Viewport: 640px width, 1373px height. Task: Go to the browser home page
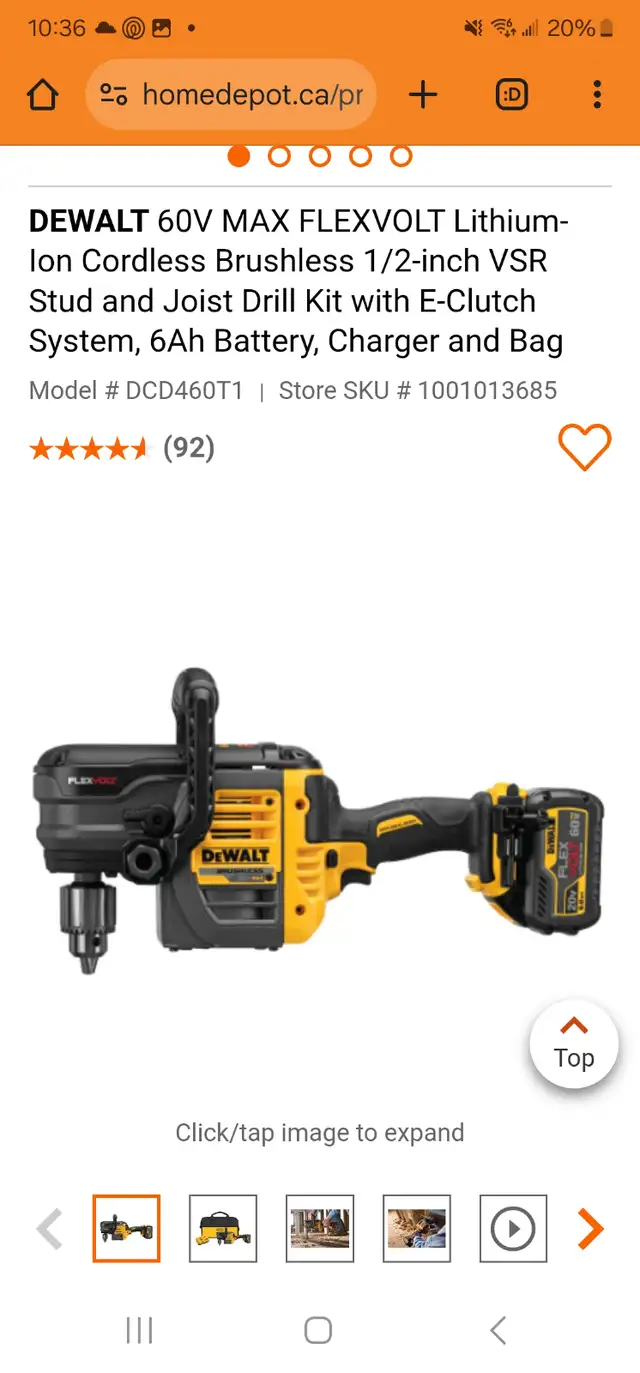pyautogui.click(x=42, y=95)
